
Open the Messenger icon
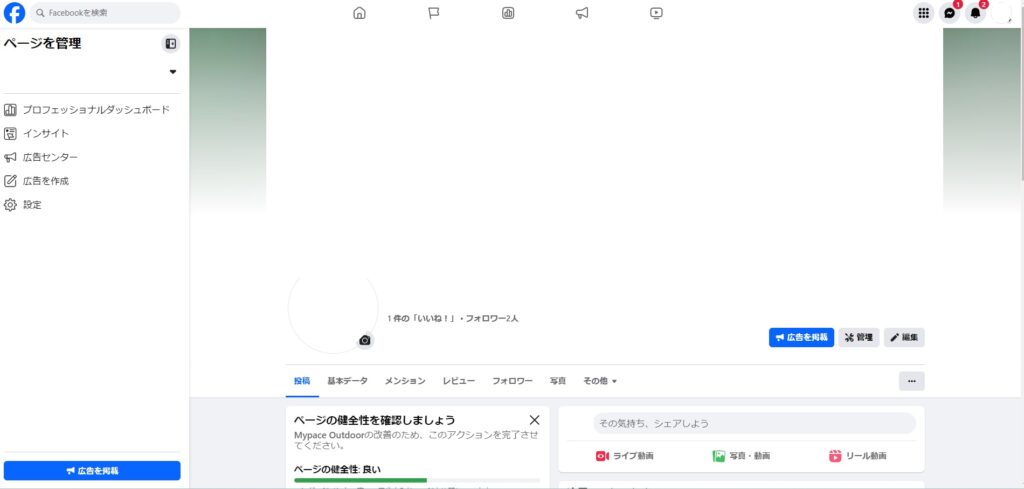[950, 13]
